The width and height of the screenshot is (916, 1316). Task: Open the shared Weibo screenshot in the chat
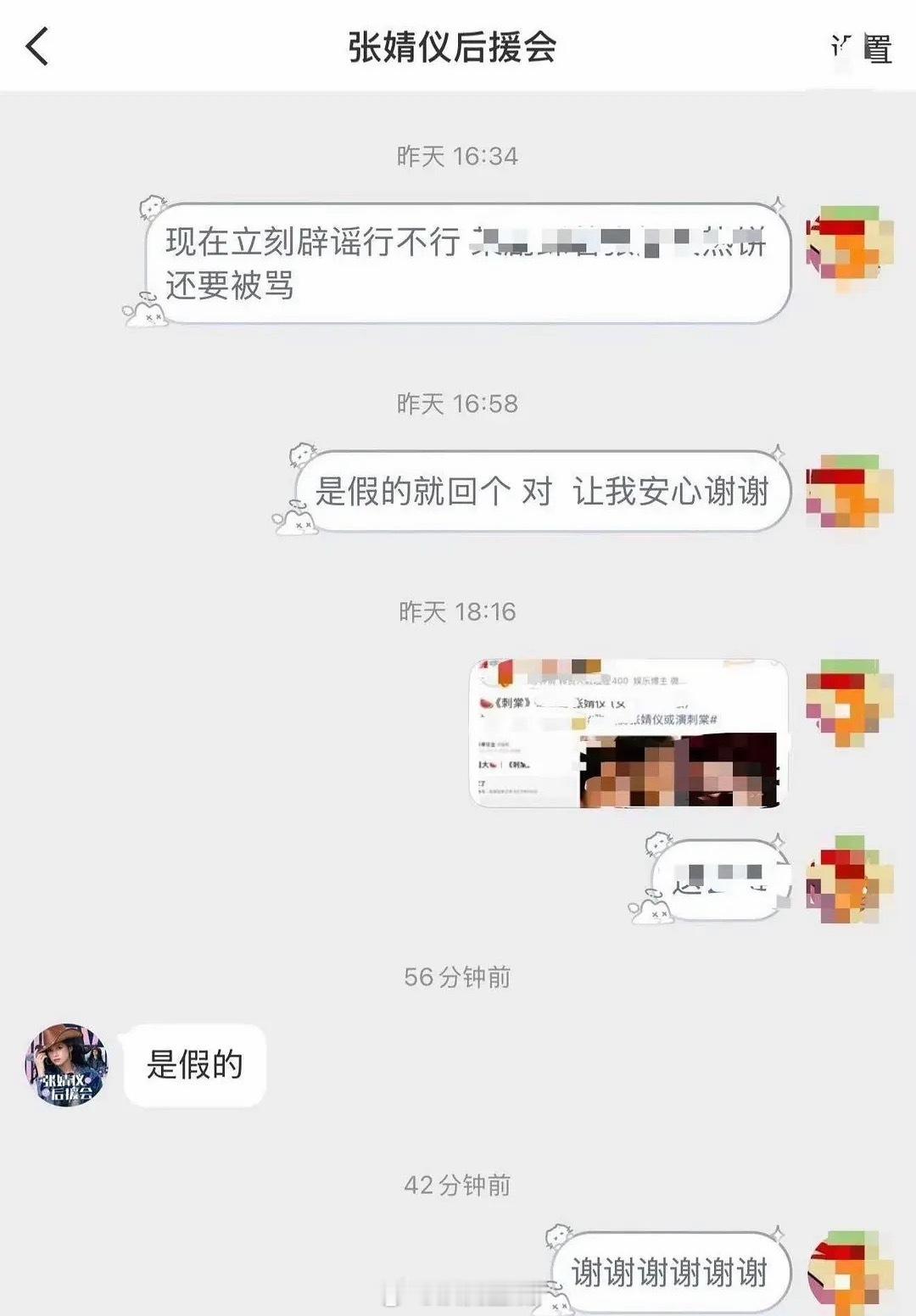coord(628,733)
